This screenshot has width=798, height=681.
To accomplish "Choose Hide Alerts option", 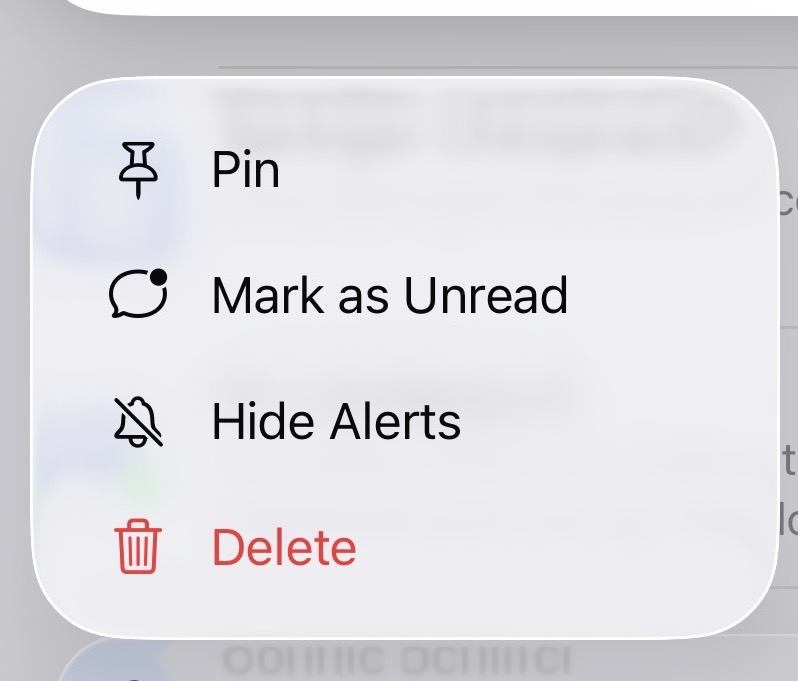I will tap(335, 422).
